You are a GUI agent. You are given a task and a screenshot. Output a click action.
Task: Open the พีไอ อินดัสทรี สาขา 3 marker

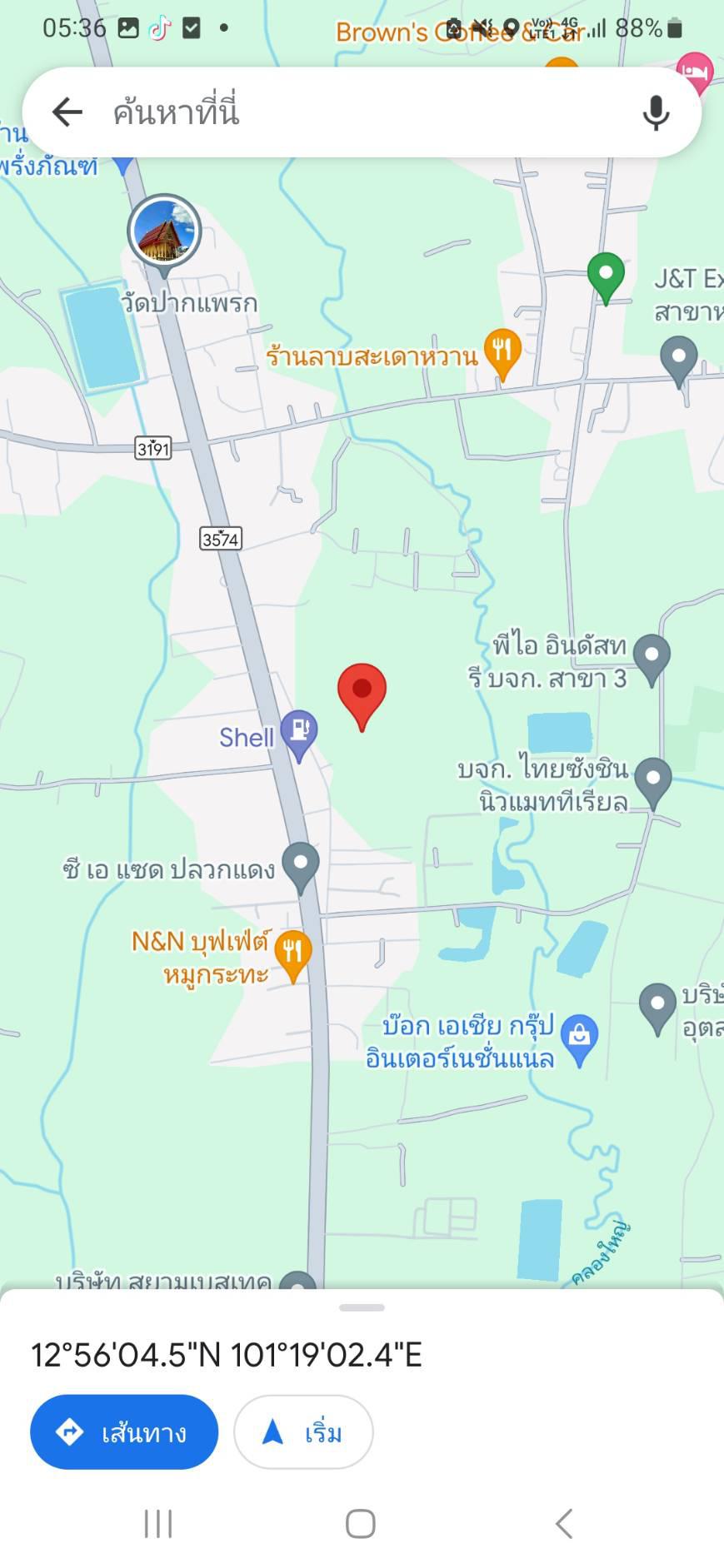[652, 660]
